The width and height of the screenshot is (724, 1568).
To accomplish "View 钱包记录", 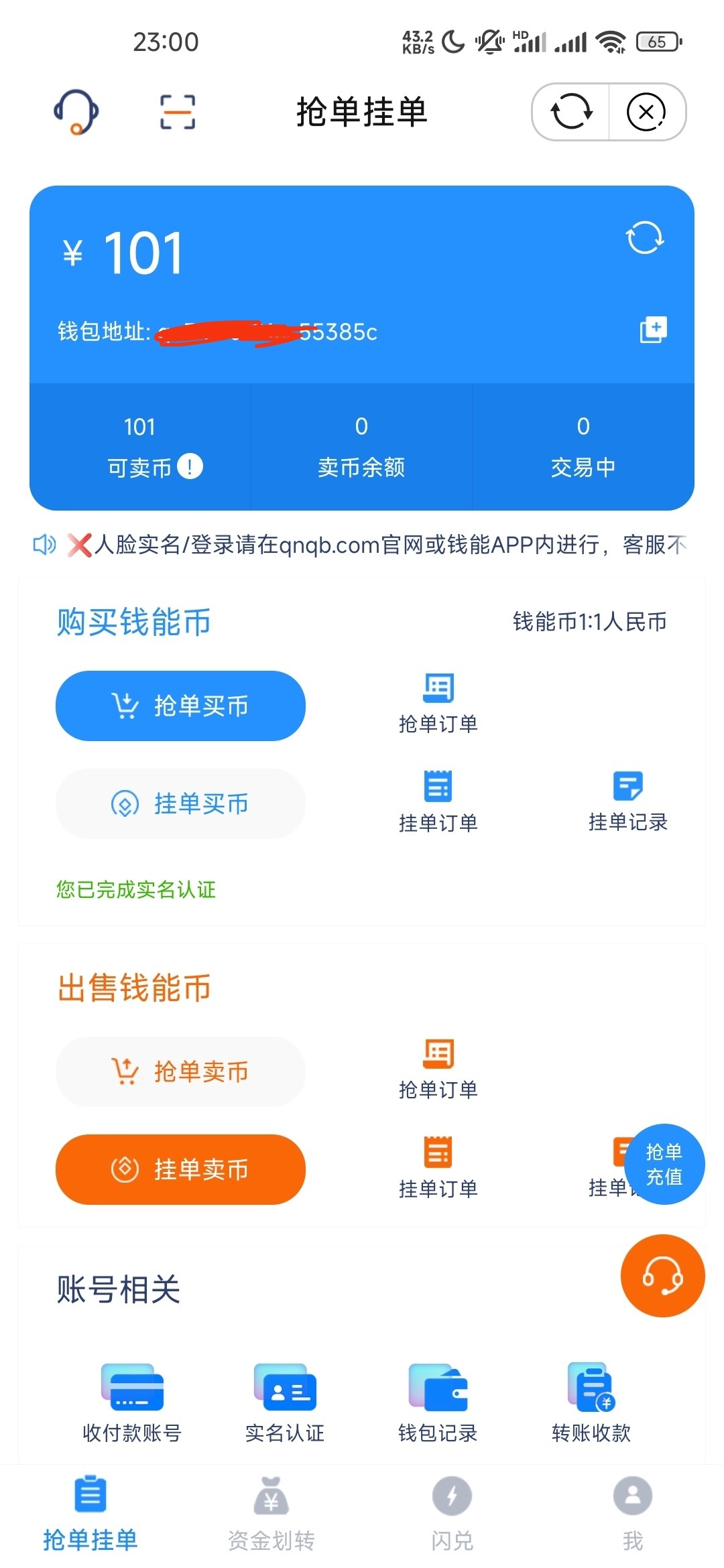I will tap(438, 1402).
